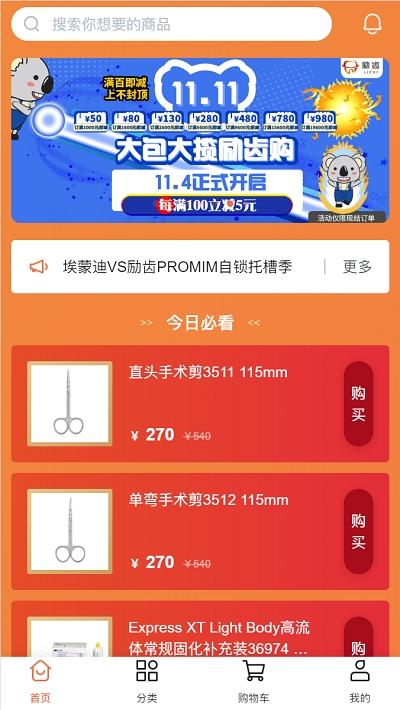
Task: Open the search box for products
Action: 171,24
